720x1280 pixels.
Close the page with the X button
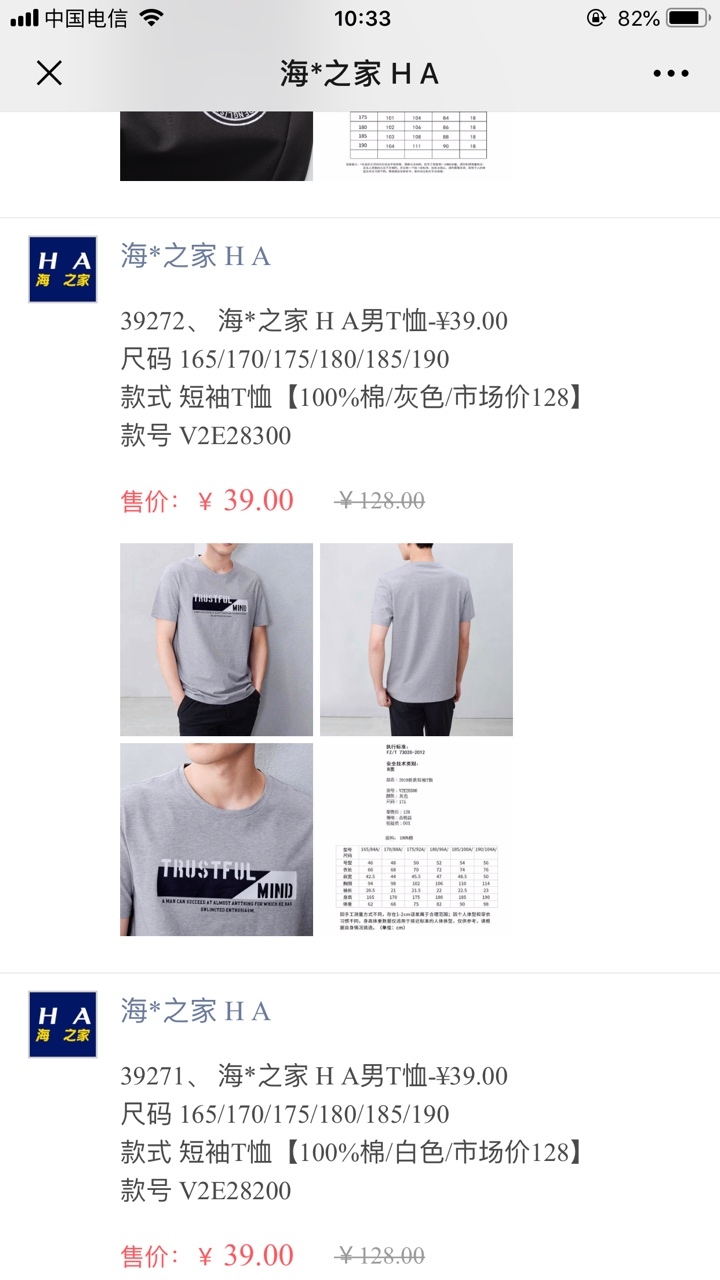(49, 73)
